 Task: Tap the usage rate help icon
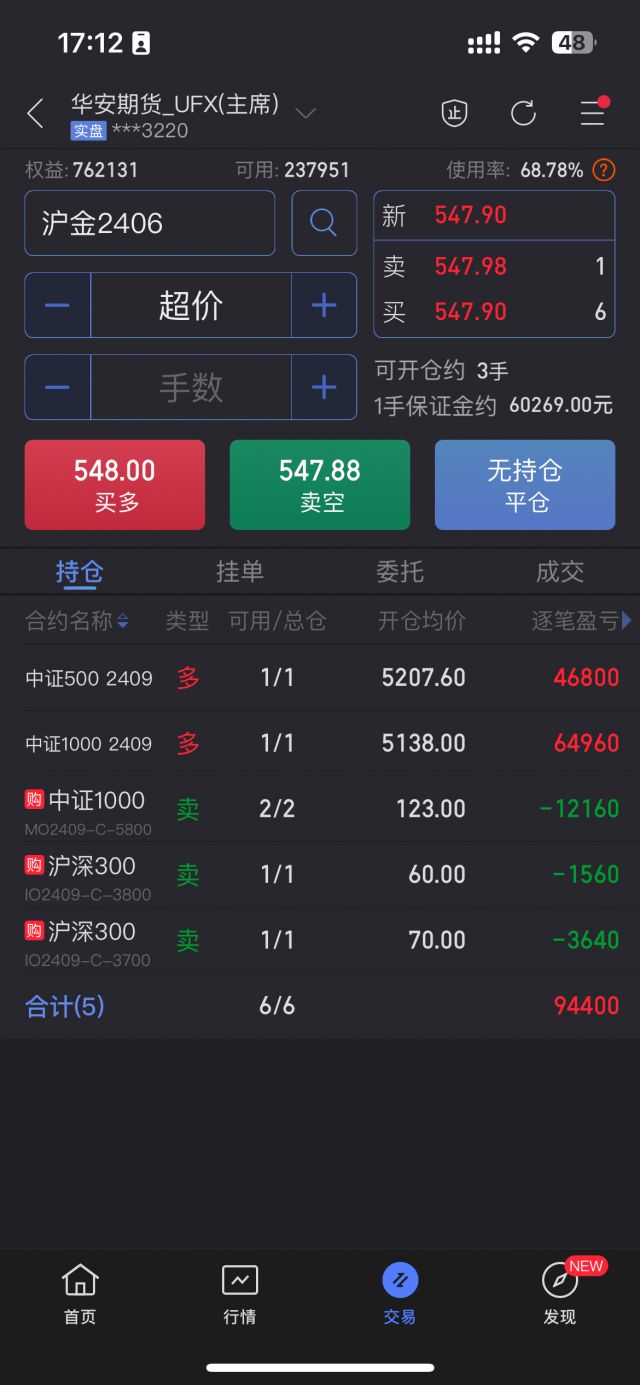click(x=603, y=170)
